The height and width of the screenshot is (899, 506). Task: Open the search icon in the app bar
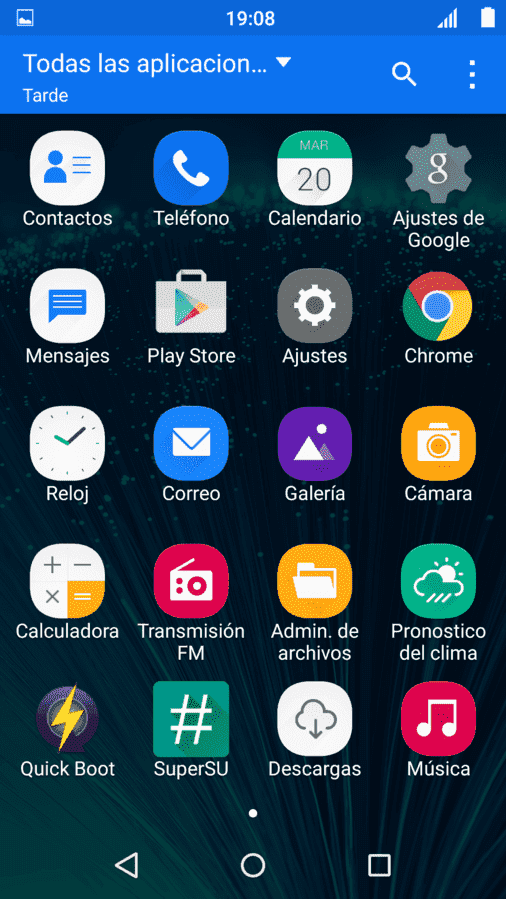click(x=403, y=75)
